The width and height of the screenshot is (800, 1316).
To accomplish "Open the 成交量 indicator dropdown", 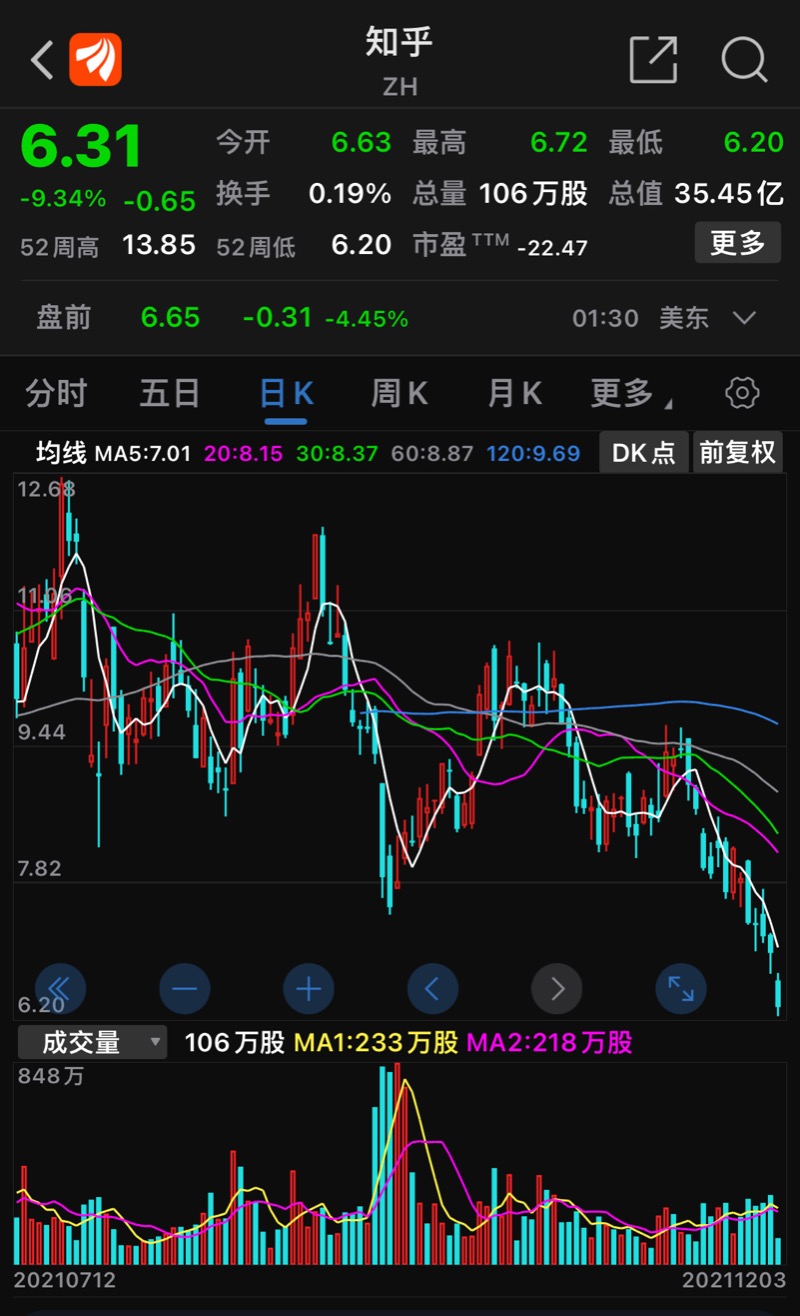I will coord(92,1043).
